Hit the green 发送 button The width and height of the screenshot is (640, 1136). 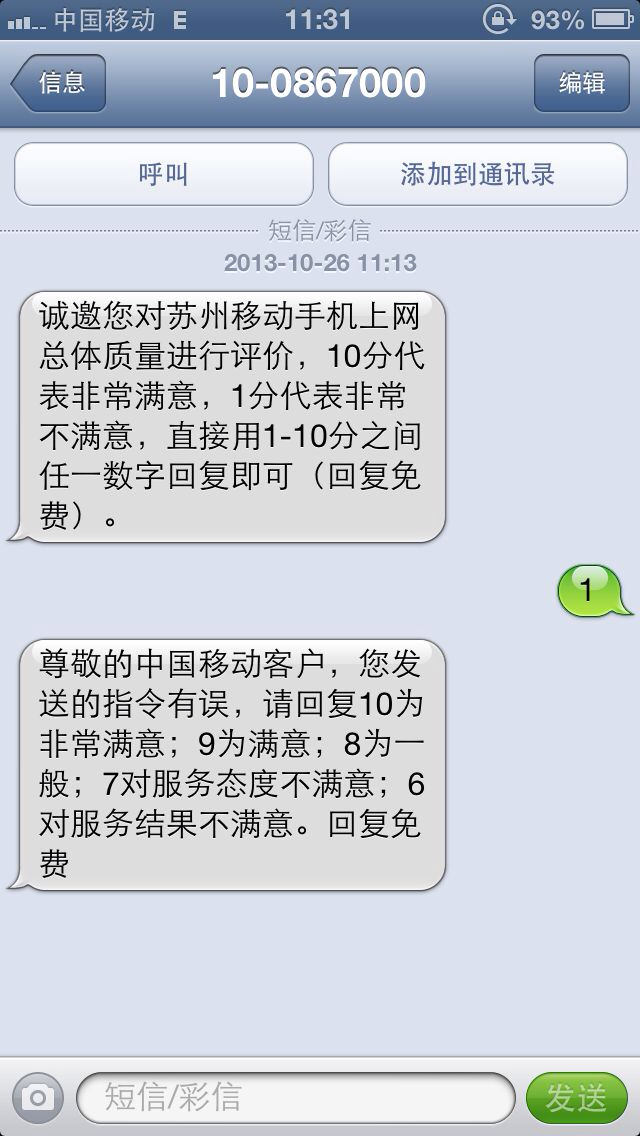pos(576,1098)
